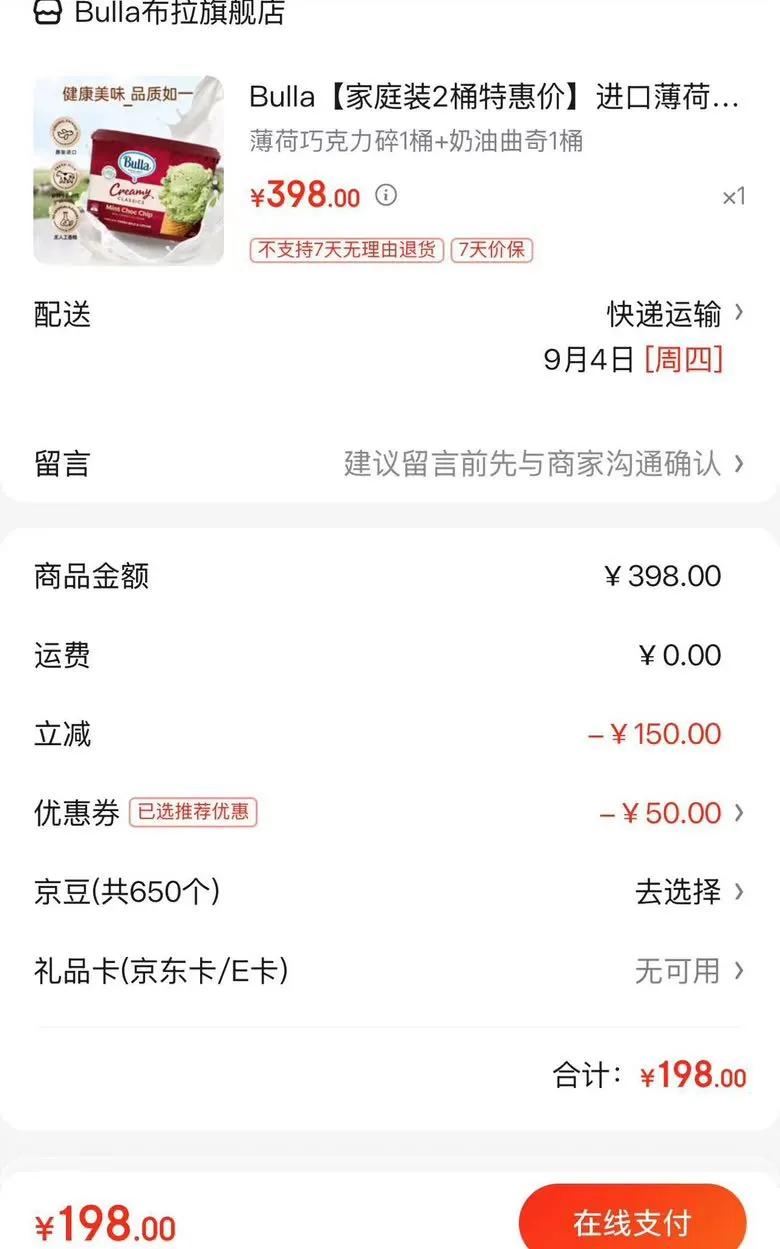The height and width of the screenshot is (1249, 780).
Task: Open the 优惠券 coupon selection
Action: (672, 813)
